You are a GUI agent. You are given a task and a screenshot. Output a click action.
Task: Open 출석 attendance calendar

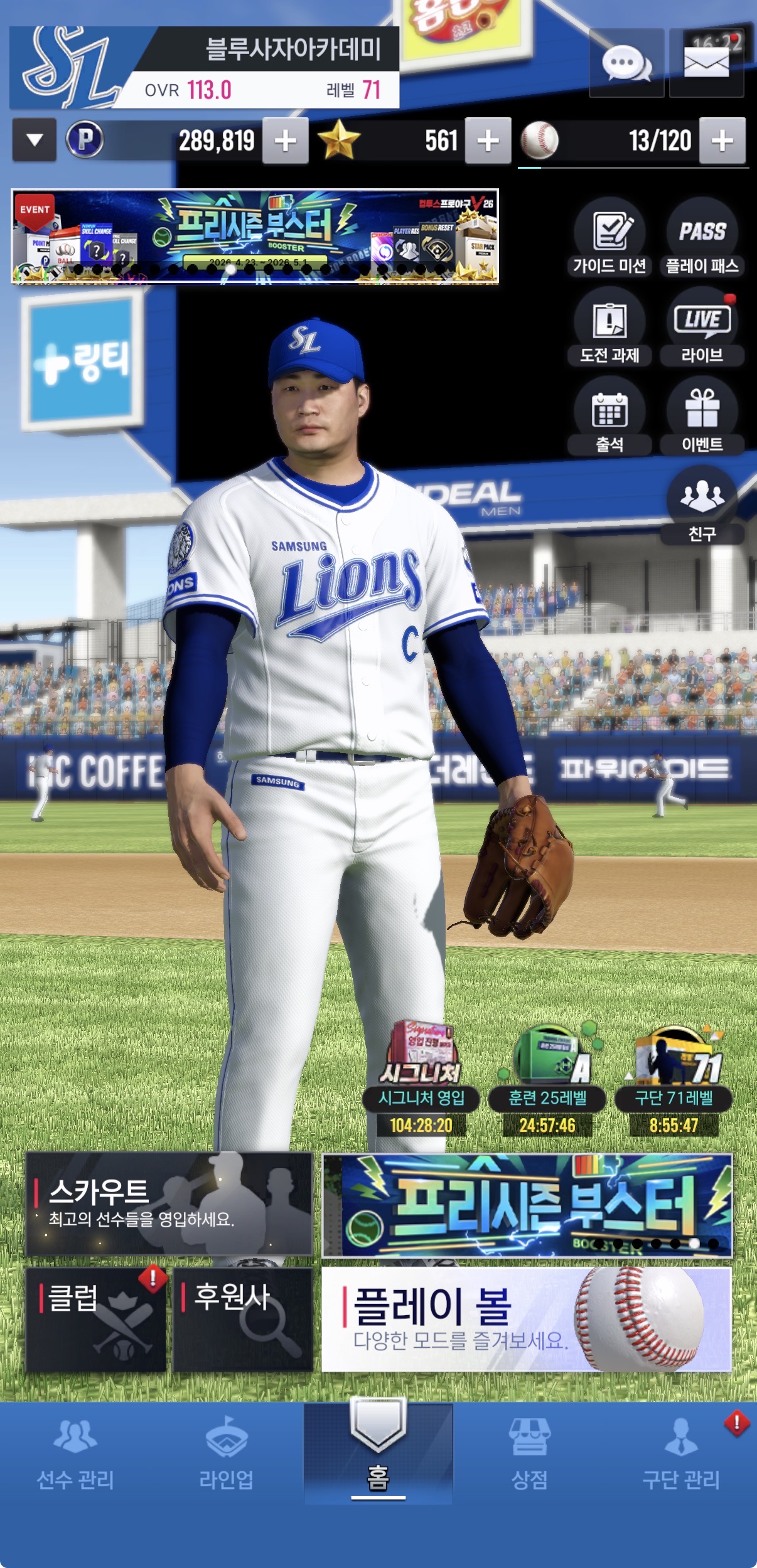tap(609, 417)
